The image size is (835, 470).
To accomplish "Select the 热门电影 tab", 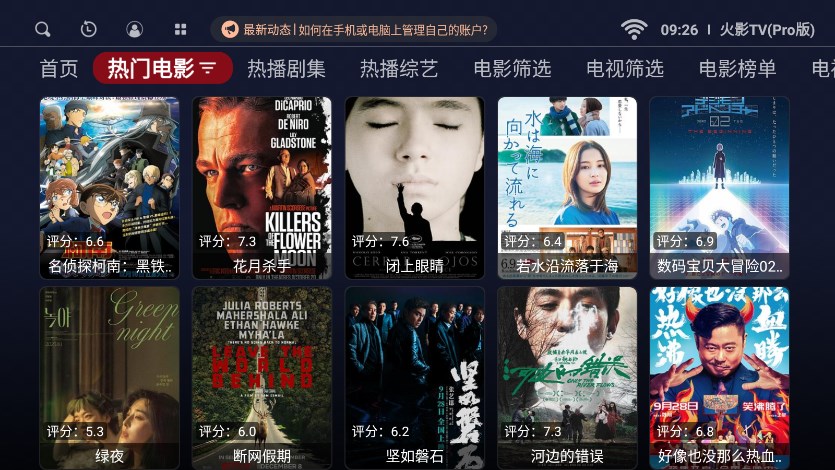I will point(162,69).
